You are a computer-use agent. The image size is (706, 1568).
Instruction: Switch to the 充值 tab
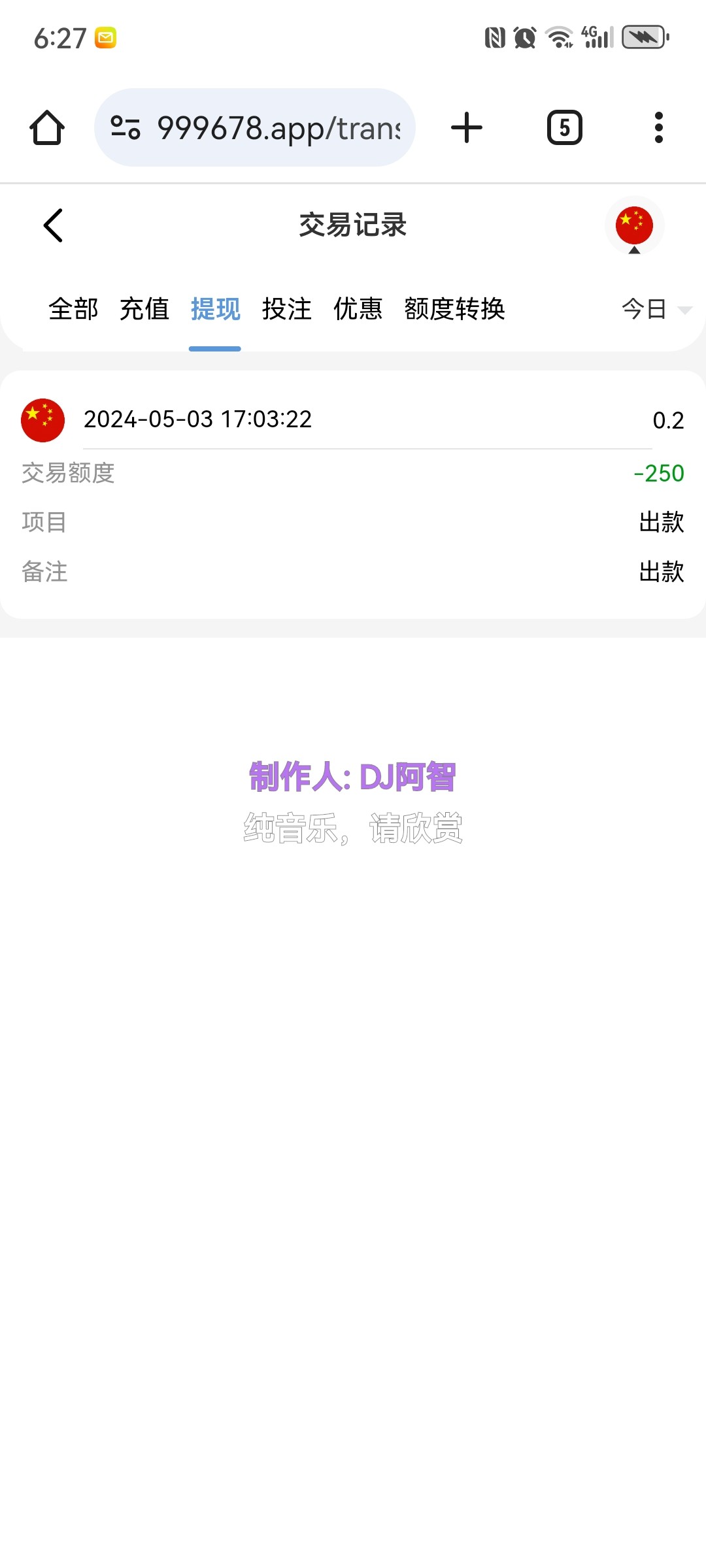144,309
